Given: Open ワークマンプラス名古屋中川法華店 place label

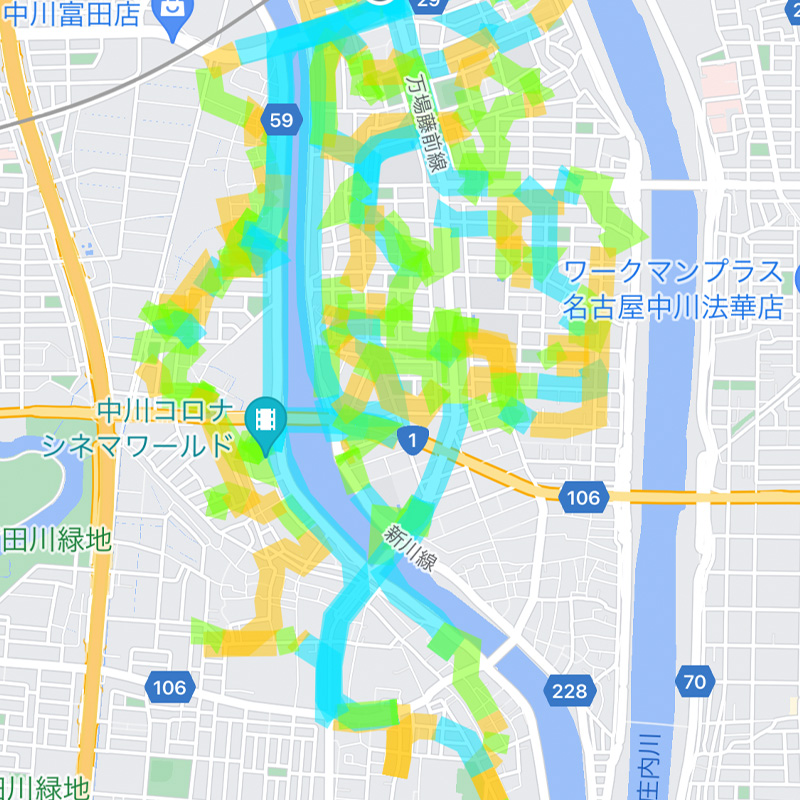Looking at the screenshot, I should tap(672, 288).
